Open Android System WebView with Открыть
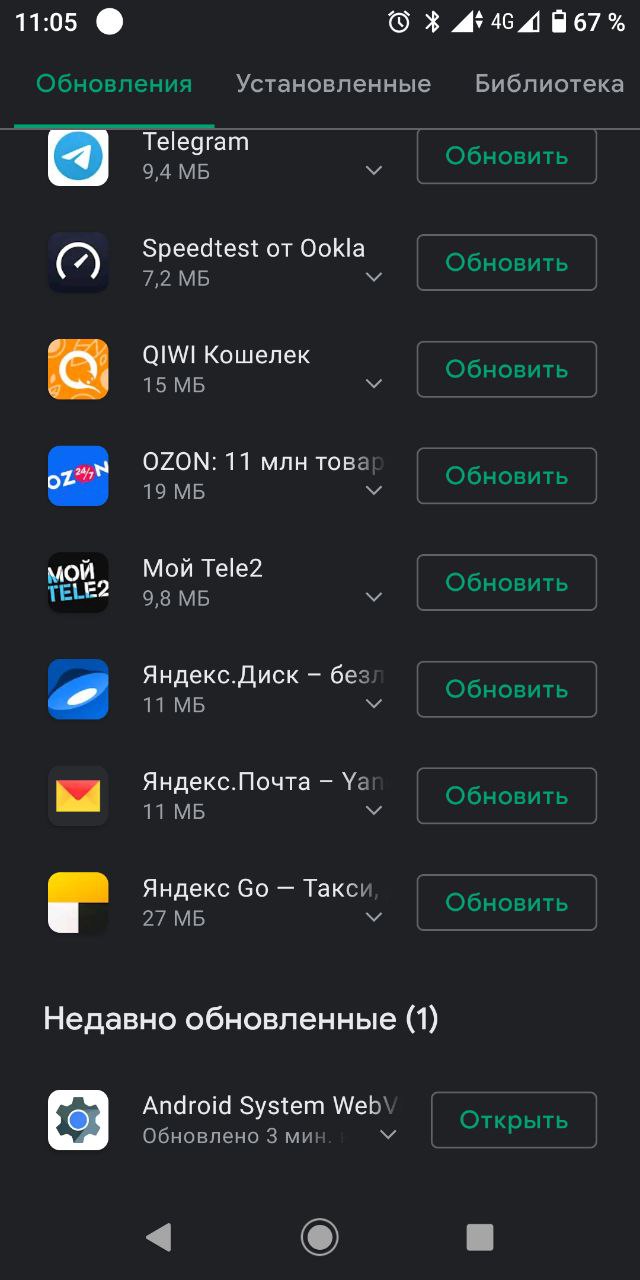The height and width of the screenshot is (1280, 640). 514,1120
